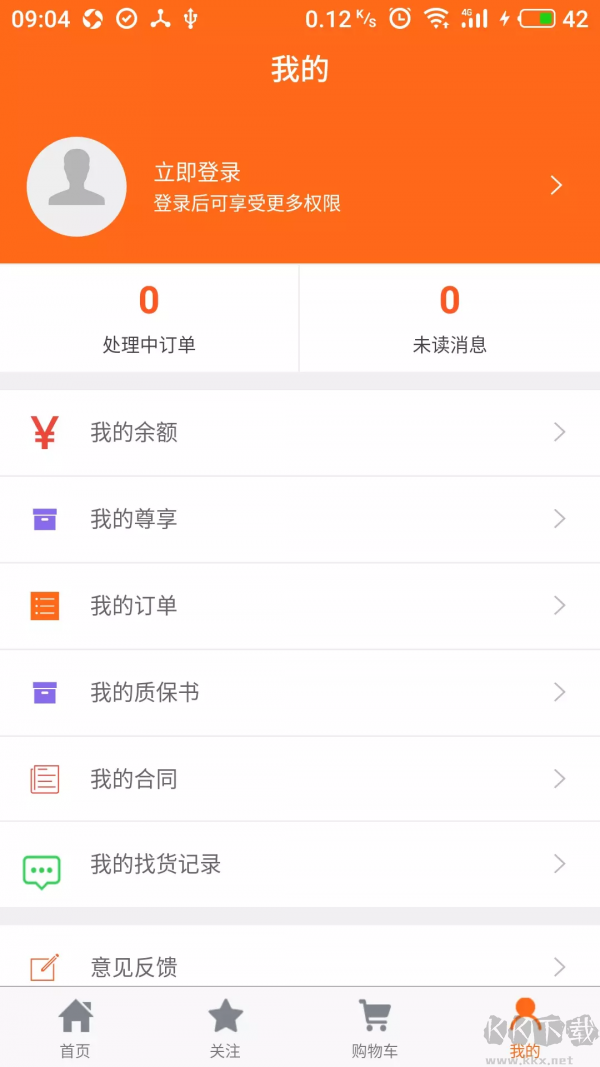Open the 购物车 cart tab

click(x=375, y=1028)
